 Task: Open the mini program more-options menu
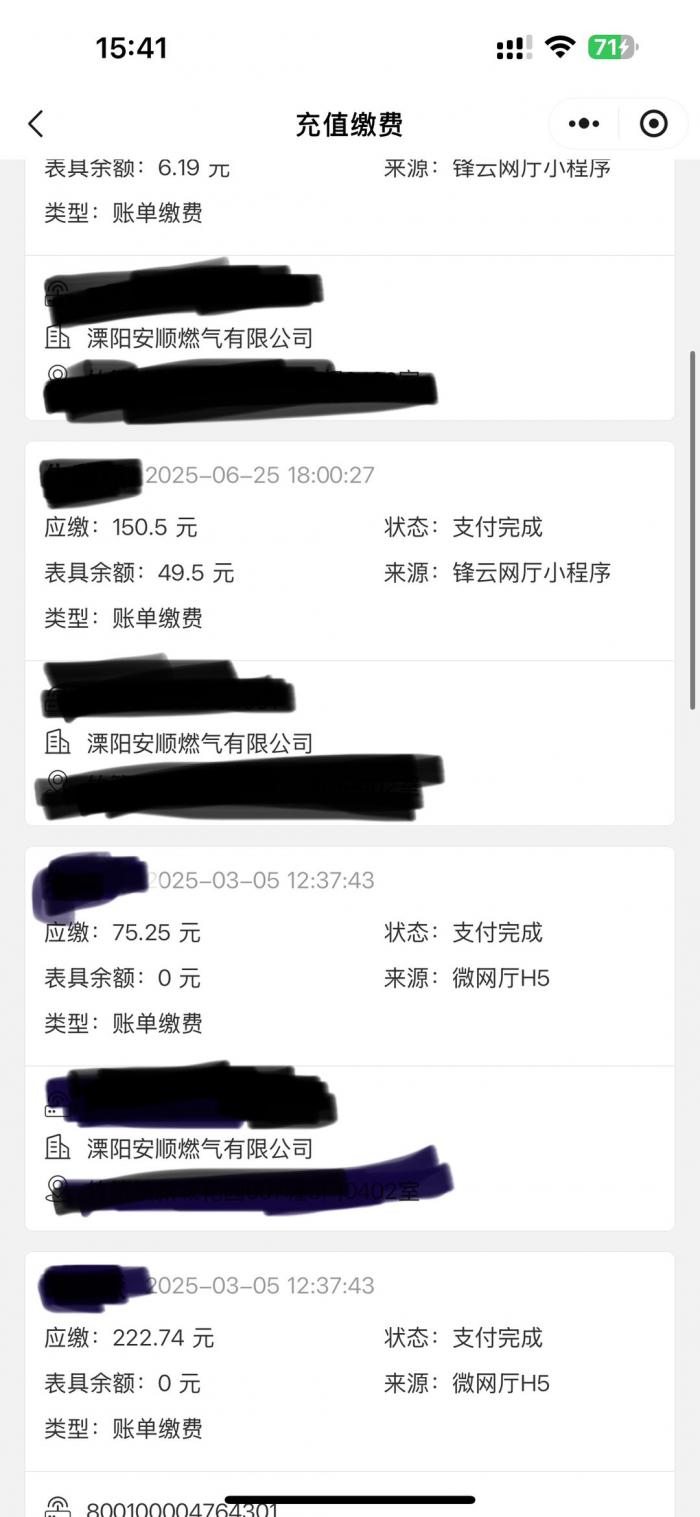coord(584,124)
